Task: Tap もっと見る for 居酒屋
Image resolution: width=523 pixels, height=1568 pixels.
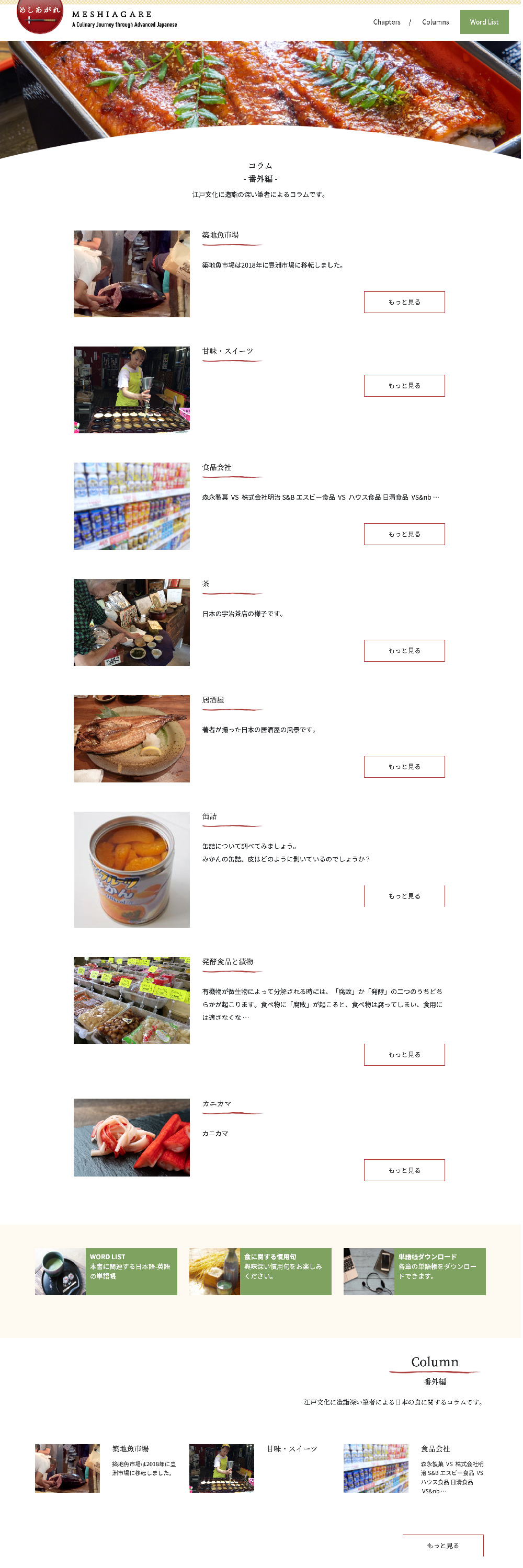Action: tap(404, 766)
